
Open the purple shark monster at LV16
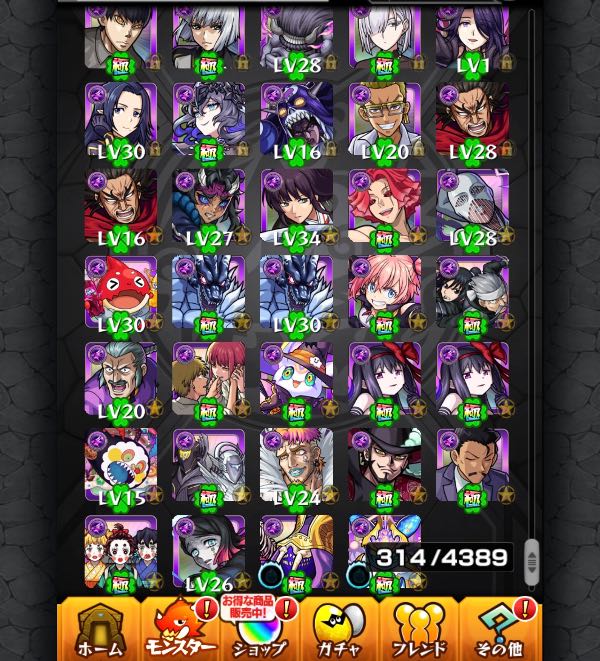[296, 119]
